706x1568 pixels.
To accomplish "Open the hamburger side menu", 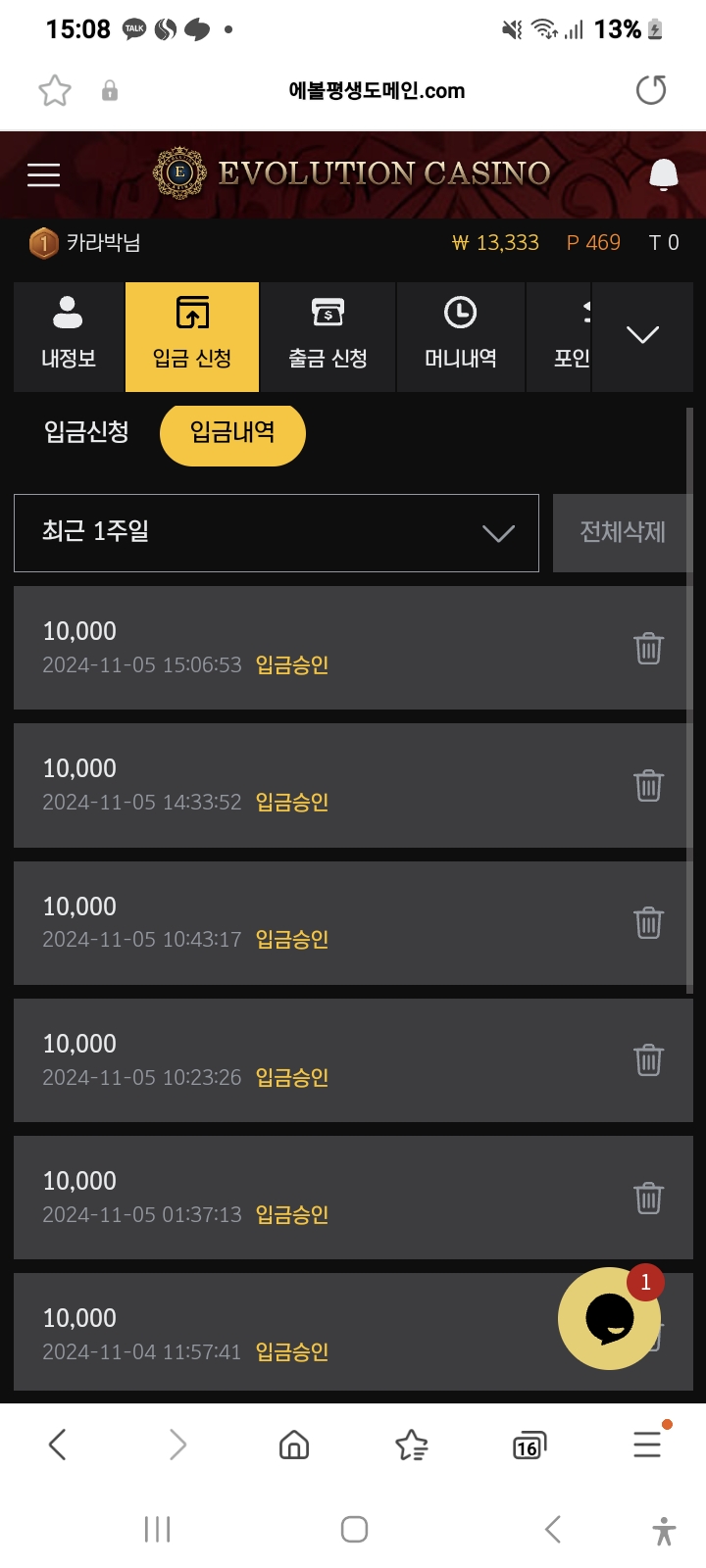I will (43, 174).
